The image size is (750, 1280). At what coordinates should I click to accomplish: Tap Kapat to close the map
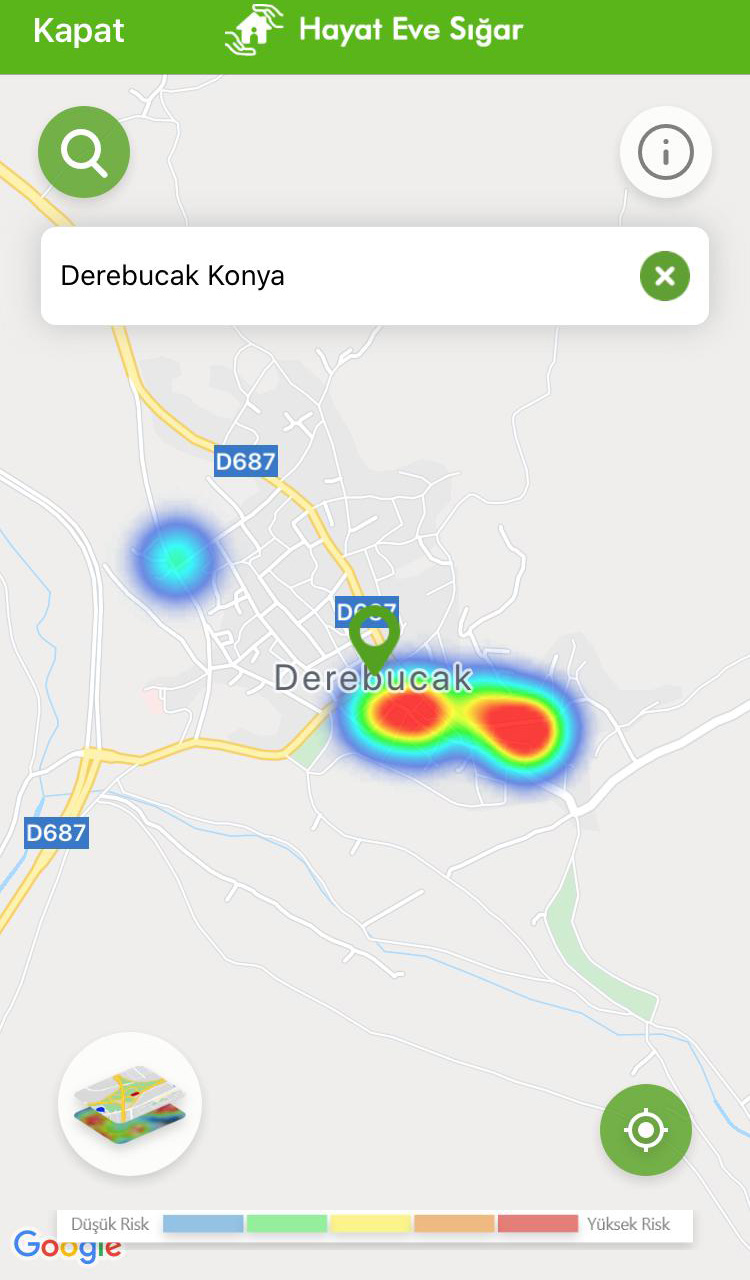pyautogui.click(x=78, y=31)
